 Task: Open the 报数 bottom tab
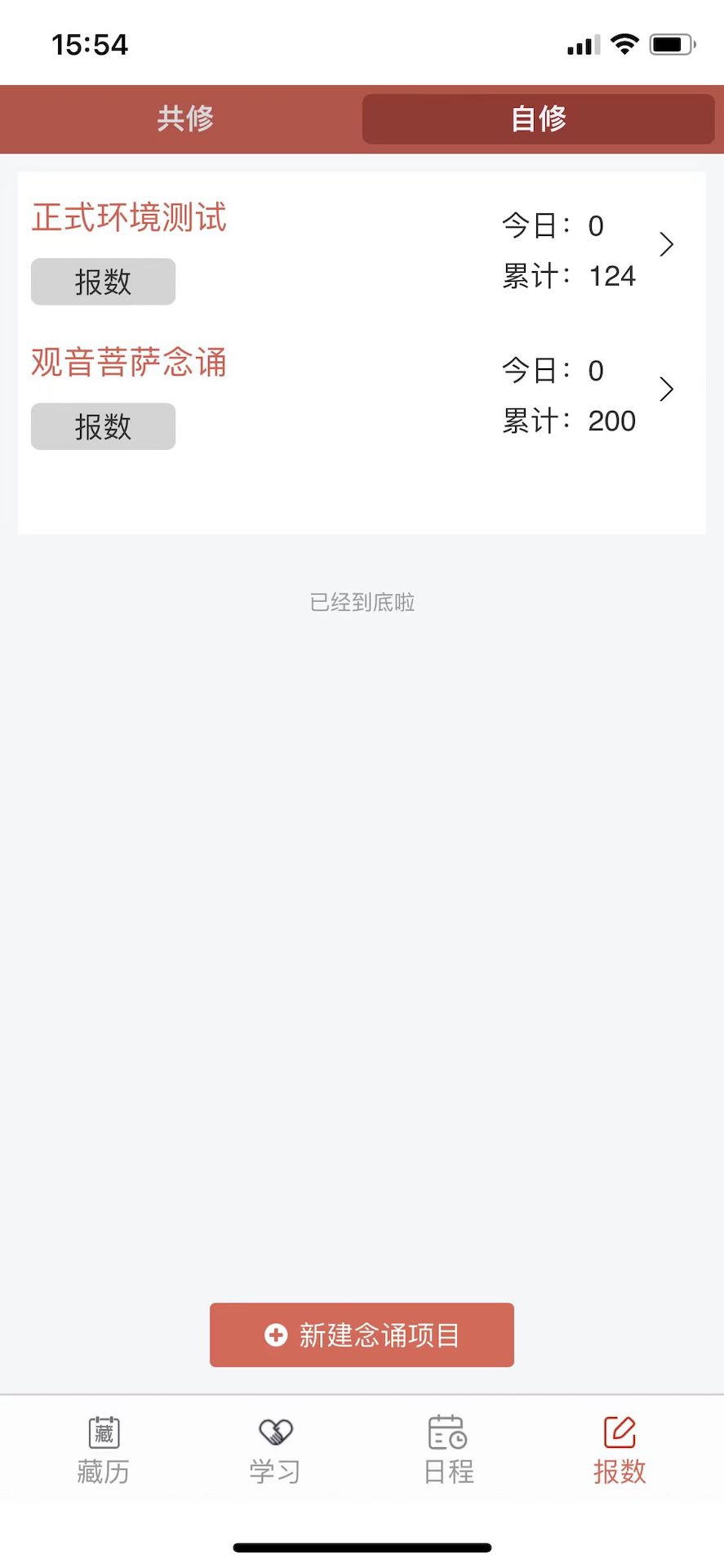(x=620, y=1450)
